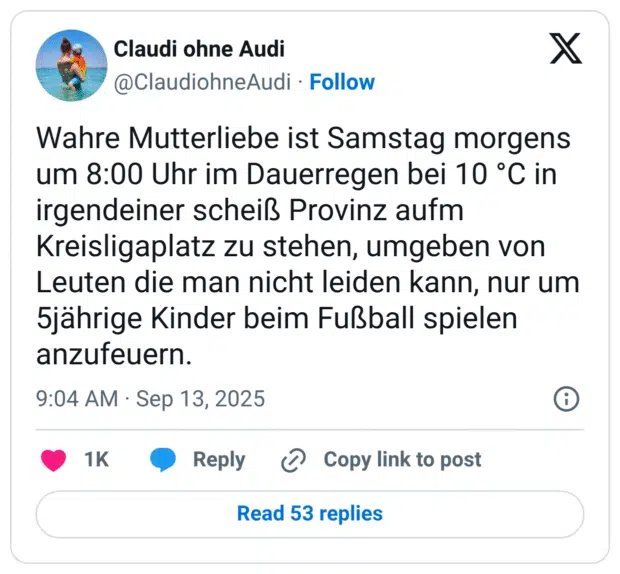Read 53 replies
620x574 pixels.
[309, 514]
